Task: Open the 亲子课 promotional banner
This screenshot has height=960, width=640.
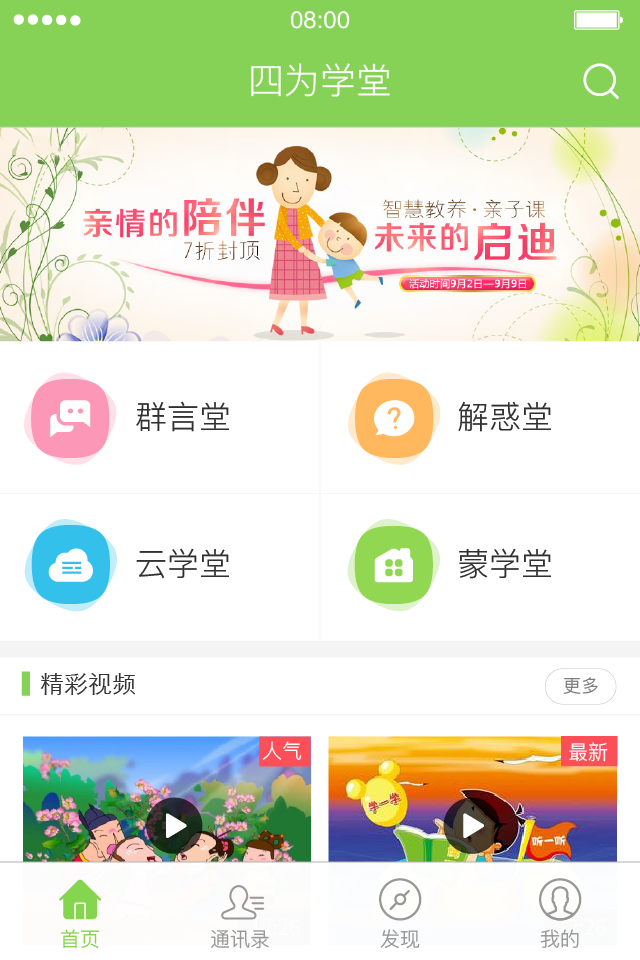Action: [320, 234]
